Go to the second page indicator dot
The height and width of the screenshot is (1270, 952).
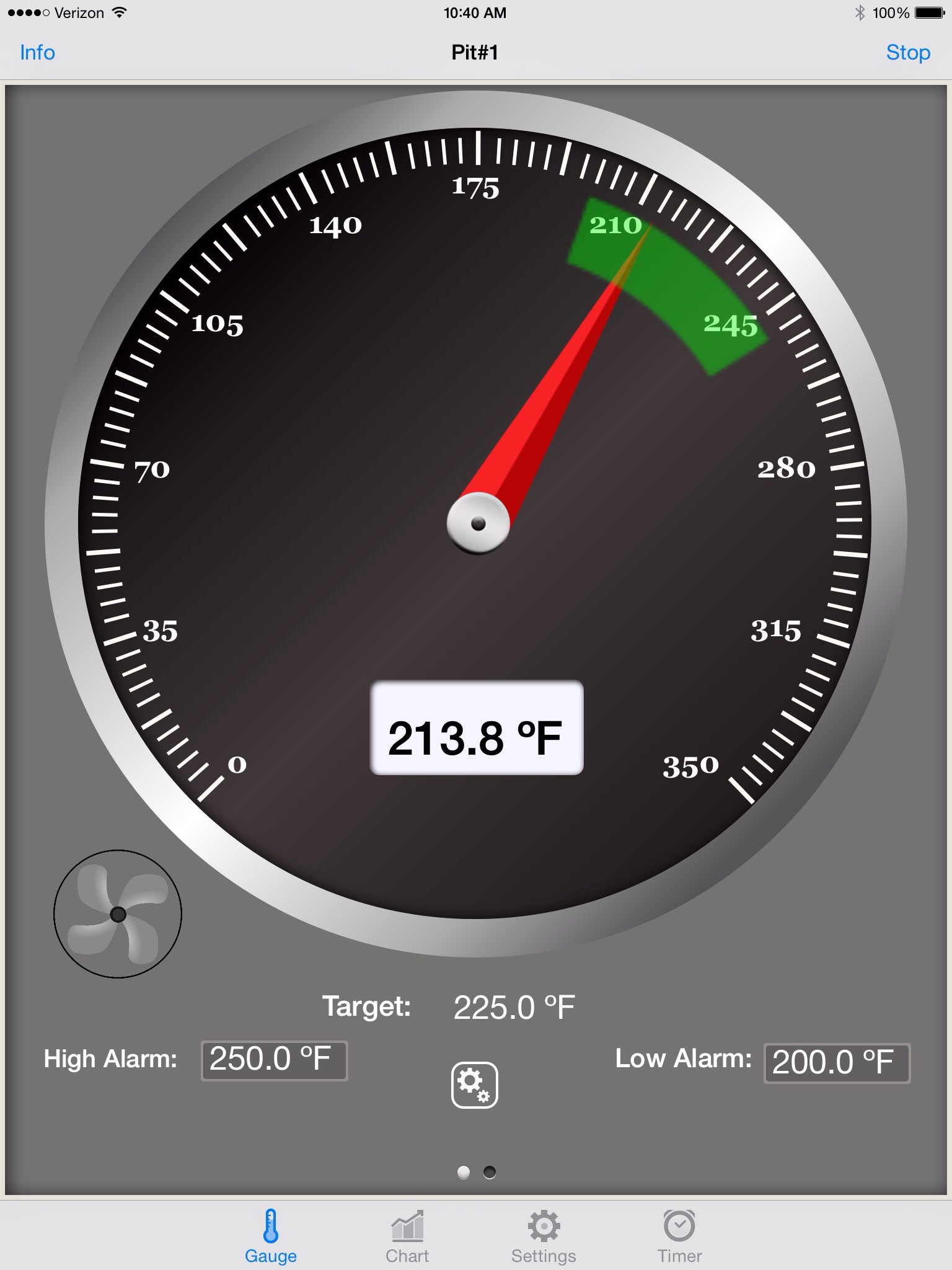click(x=490, y=1172)
